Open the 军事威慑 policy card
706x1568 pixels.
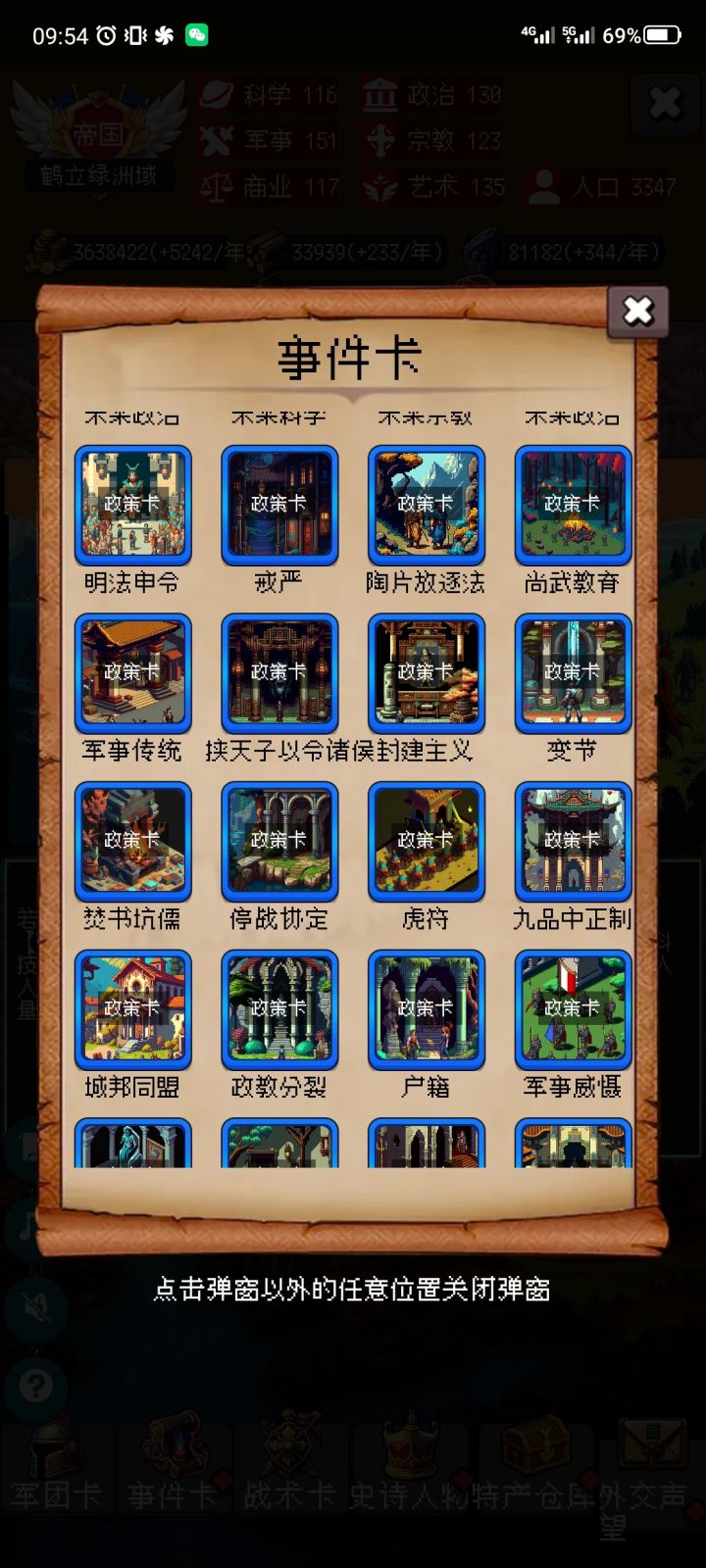[574, 1010]
